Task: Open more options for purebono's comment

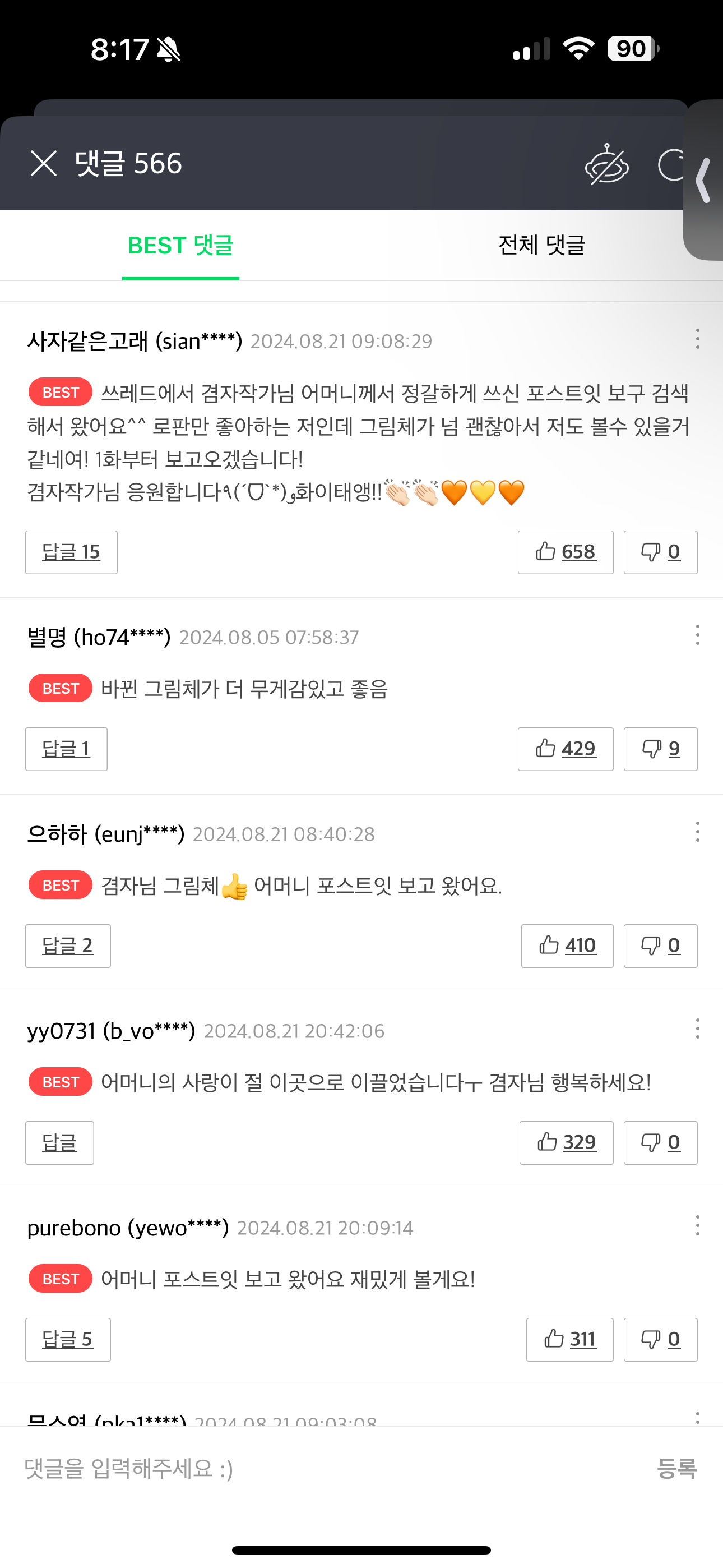Action: click(x=697, y=1225)
